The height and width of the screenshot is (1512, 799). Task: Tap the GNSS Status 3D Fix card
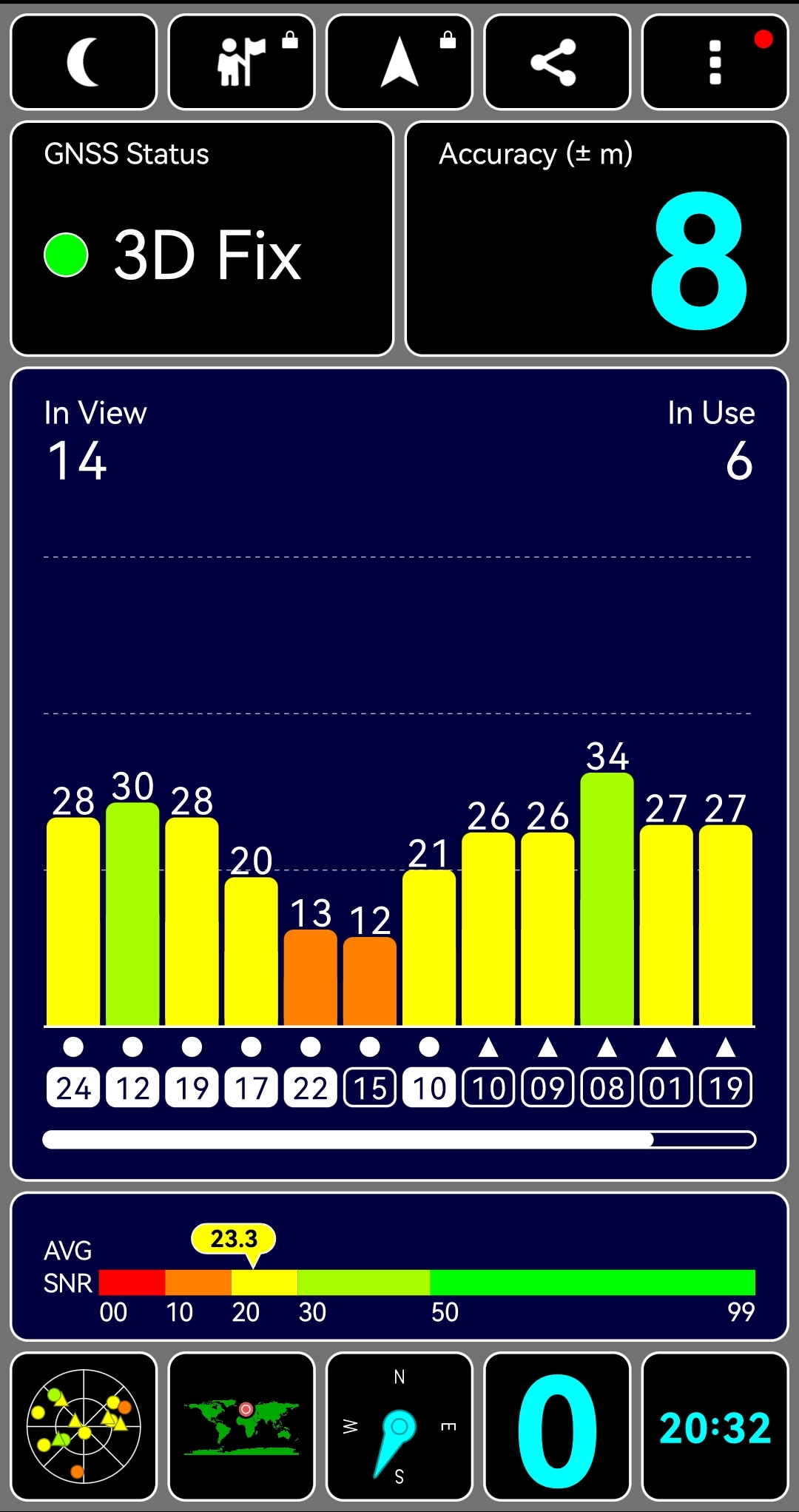pyautogui.click(x=202, y=238)
